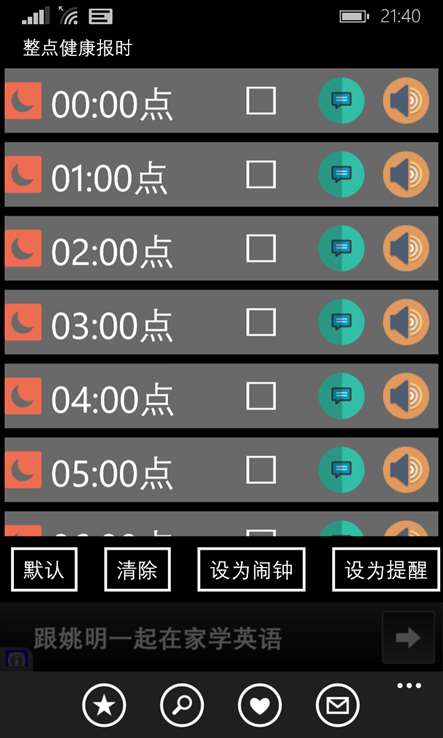The width and height of the screenshot is (443, 738).
Task: Play the speaker sound for 00:00点
Action: point(406,101)
